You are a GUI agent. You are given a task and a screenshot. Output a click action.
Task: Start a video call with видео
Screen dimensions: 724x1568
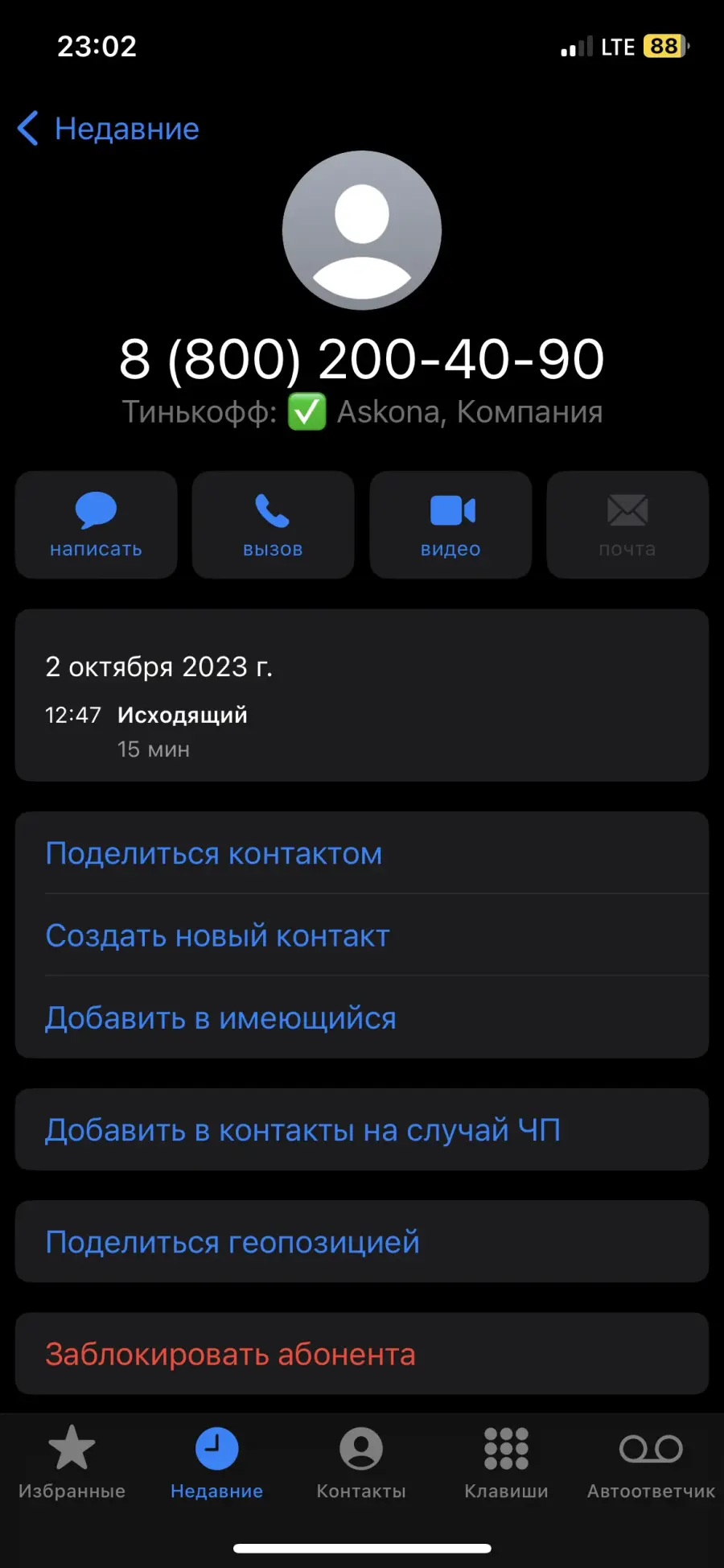450,525
